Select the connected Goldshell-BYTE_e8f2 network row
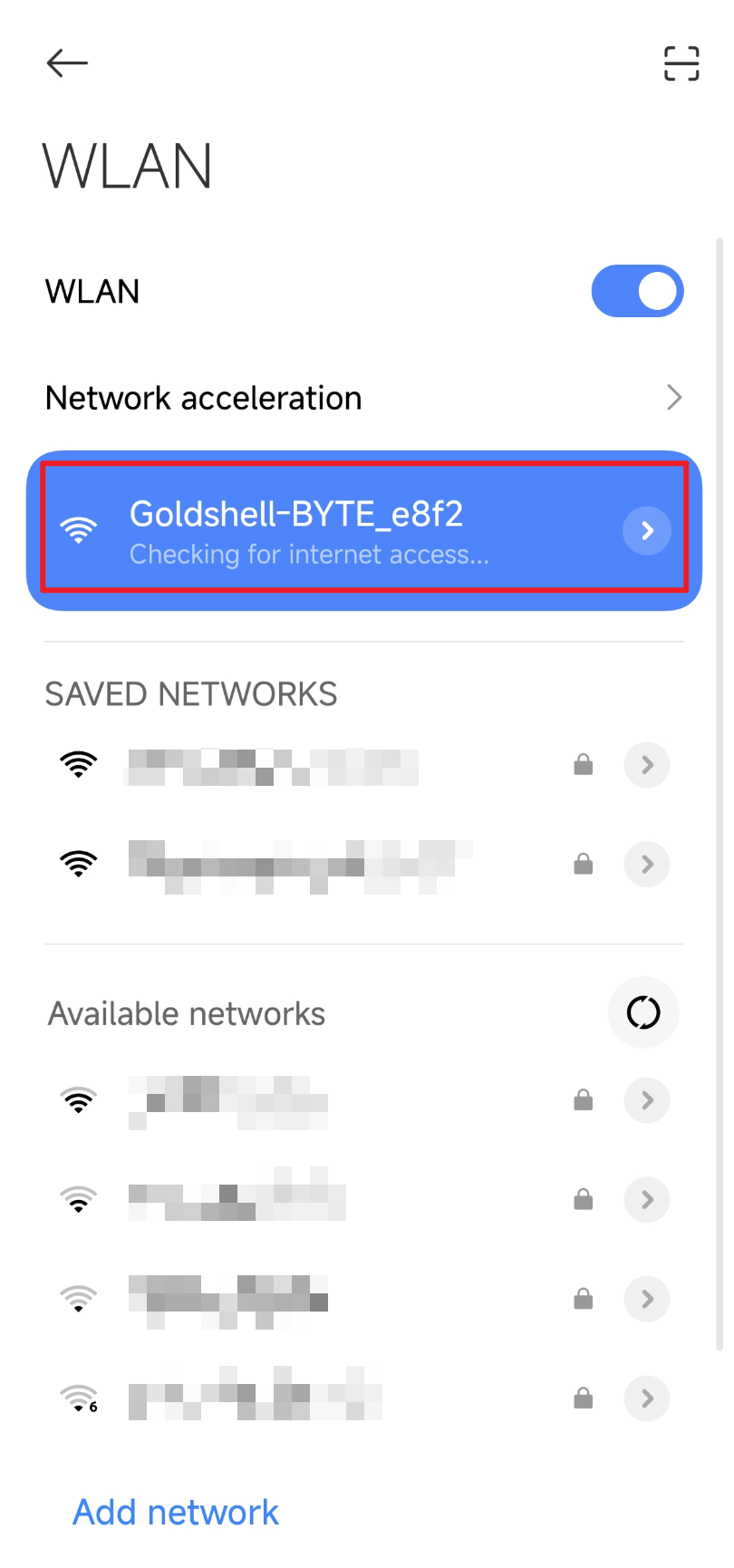Image resolution: width=734 pixels, height=1568 pixels. click(x=364, y=530)
